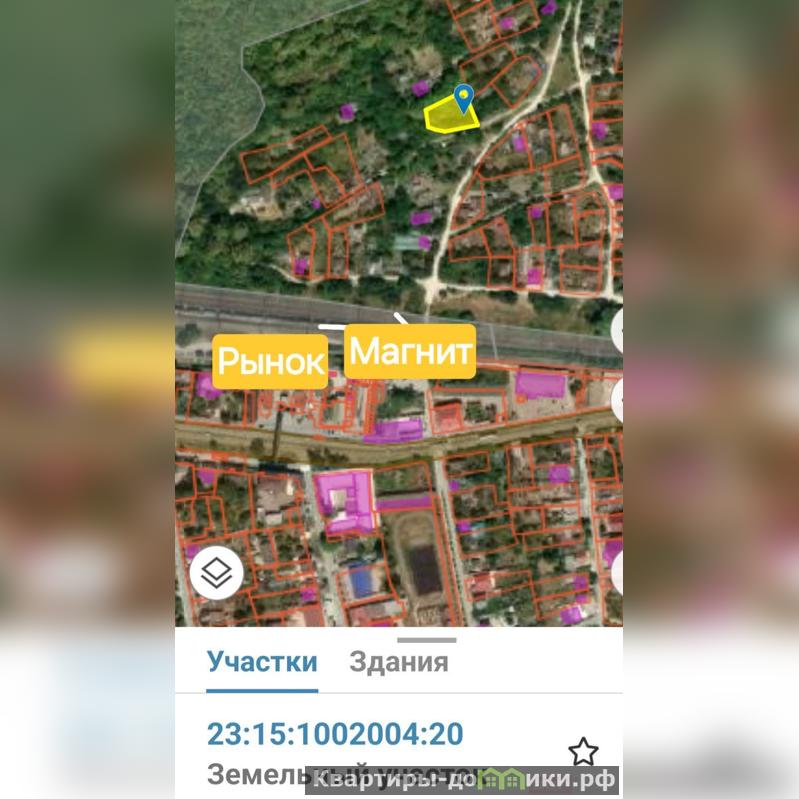The height and width of the screenshot is (799, 799).
Task: Open parcel 23:15:1002004:20 details
Action: point(335,735)
